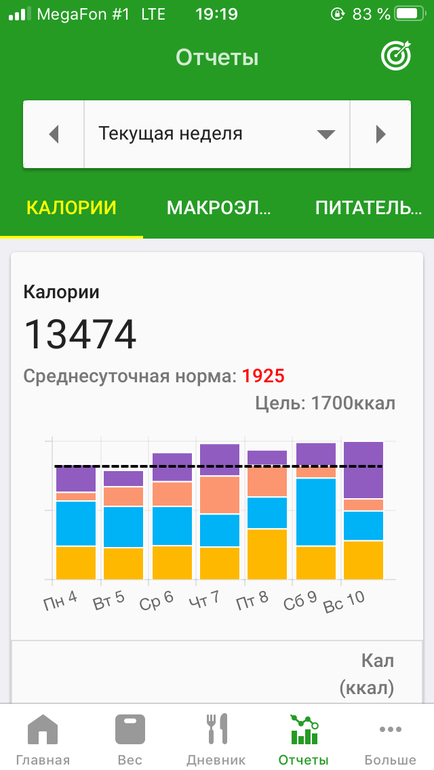
Task: Open the Больше more menu
Action: pyautogui.click(x=390, y=738)
